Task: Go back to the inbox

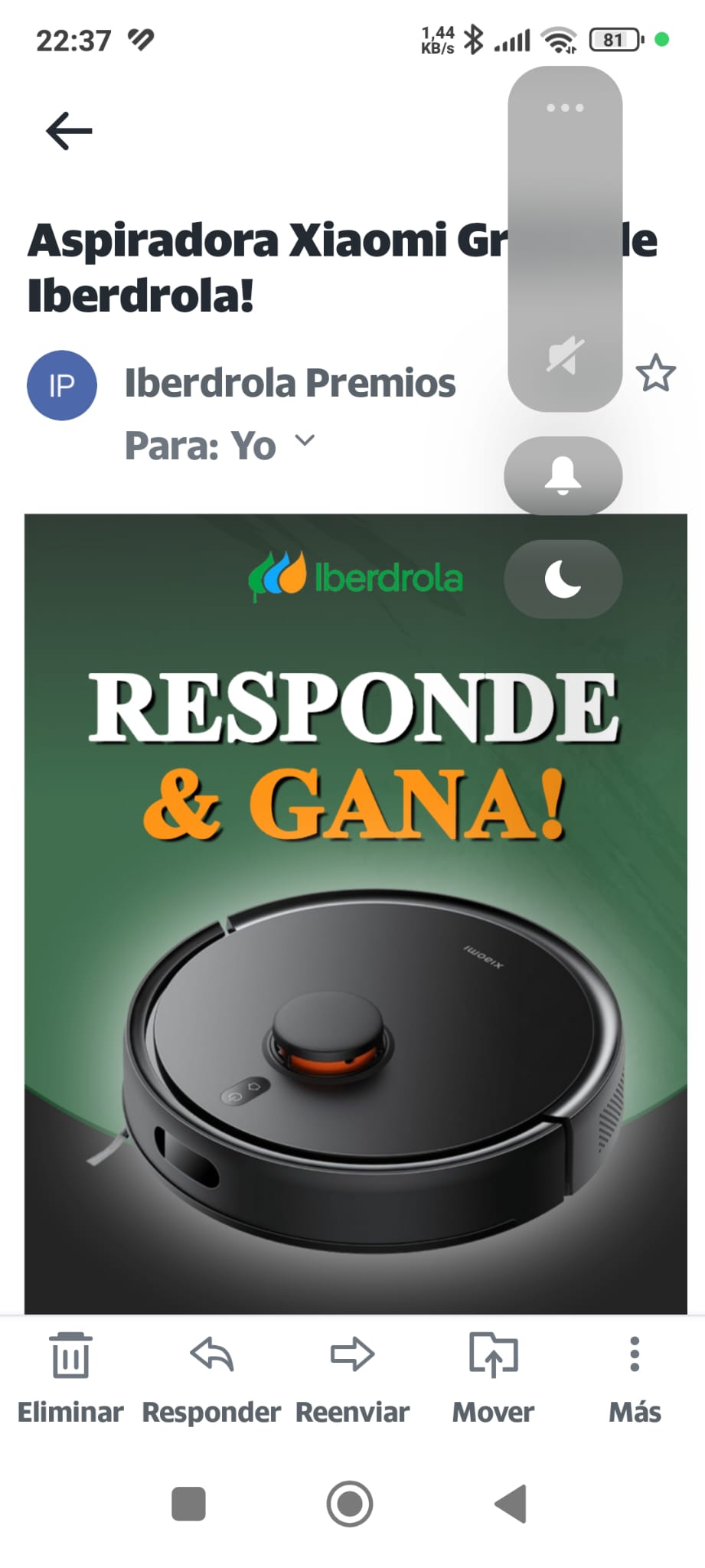Action: tap(69, 130)
